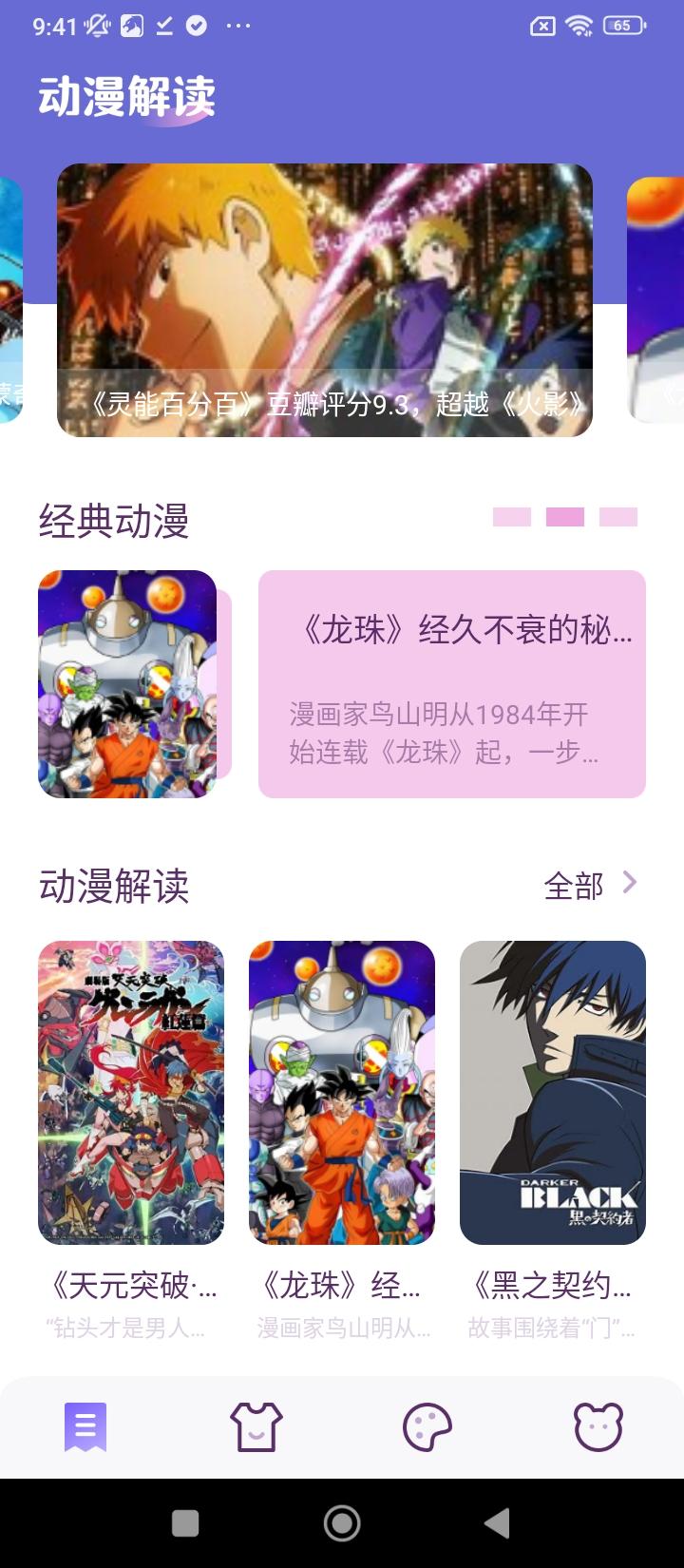Jump to the first 经典动漫 page indicator

(512, 517)
